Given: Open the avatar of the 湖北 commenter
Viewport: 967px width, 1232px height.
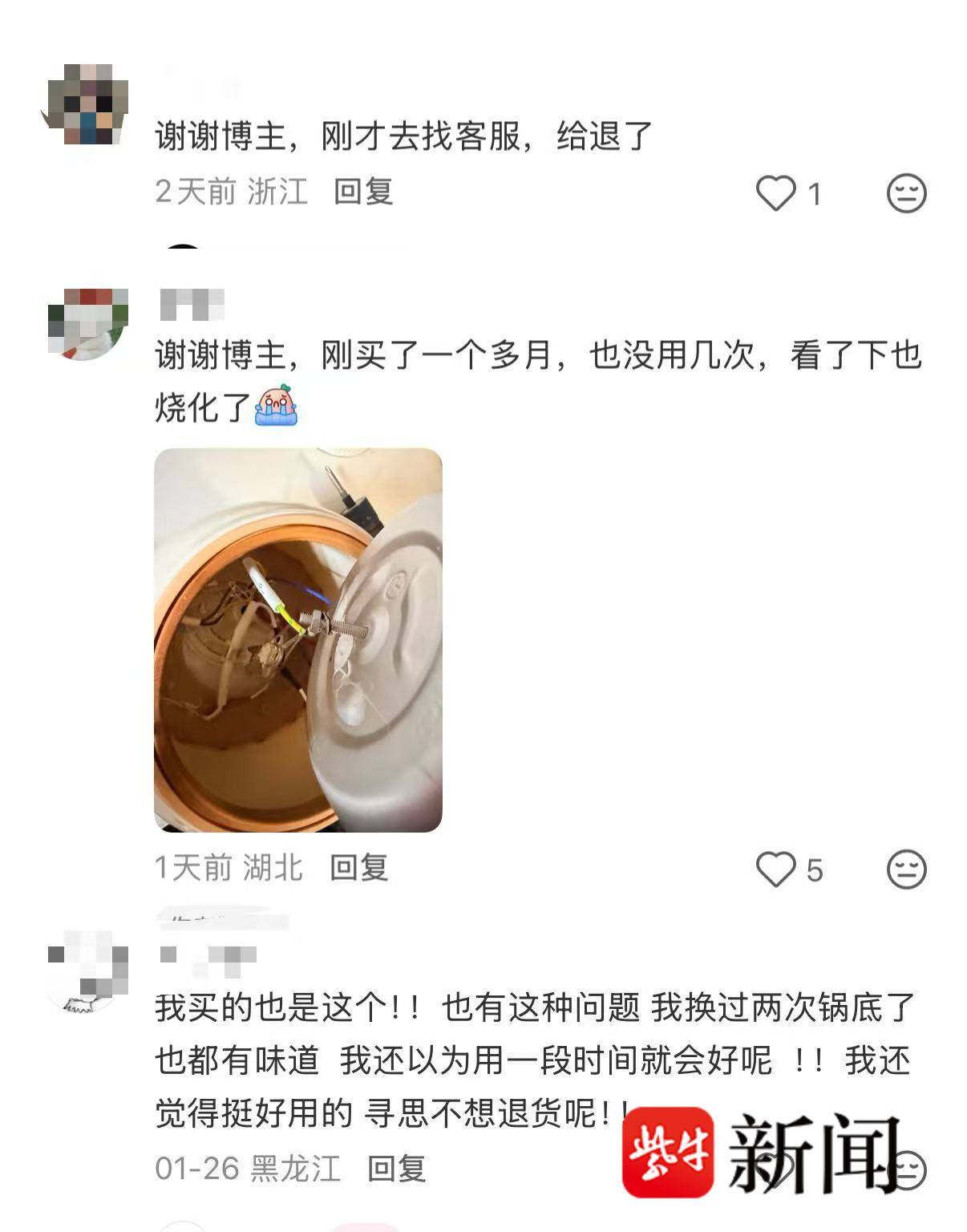Looking at the screenshot, I should click(x=87, y=324).
